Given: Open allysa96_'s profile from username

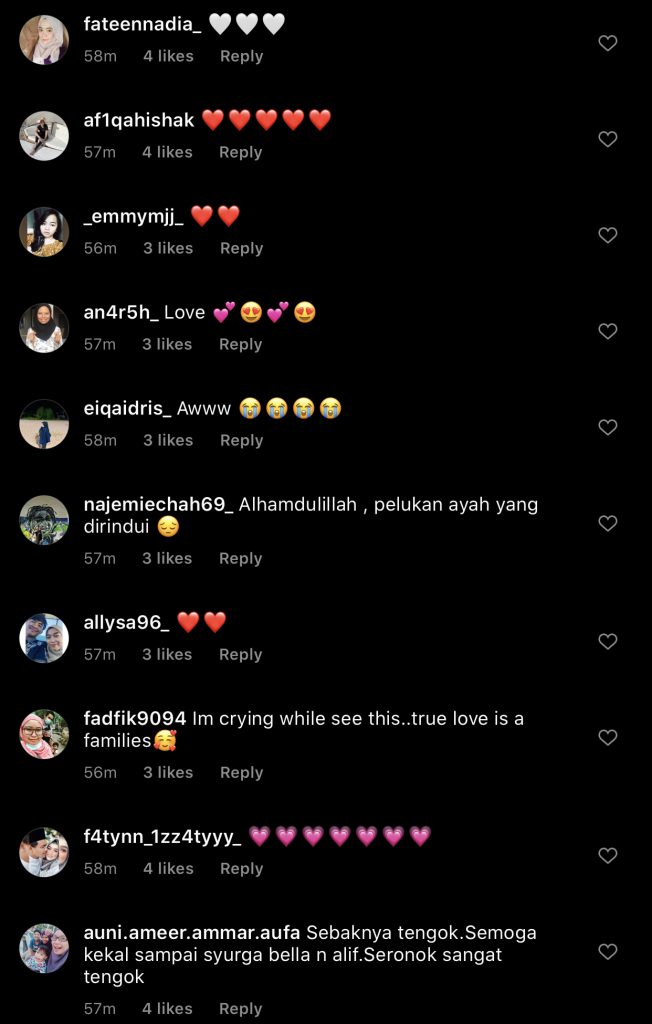Looking at the screenshot, I should 127,622.
